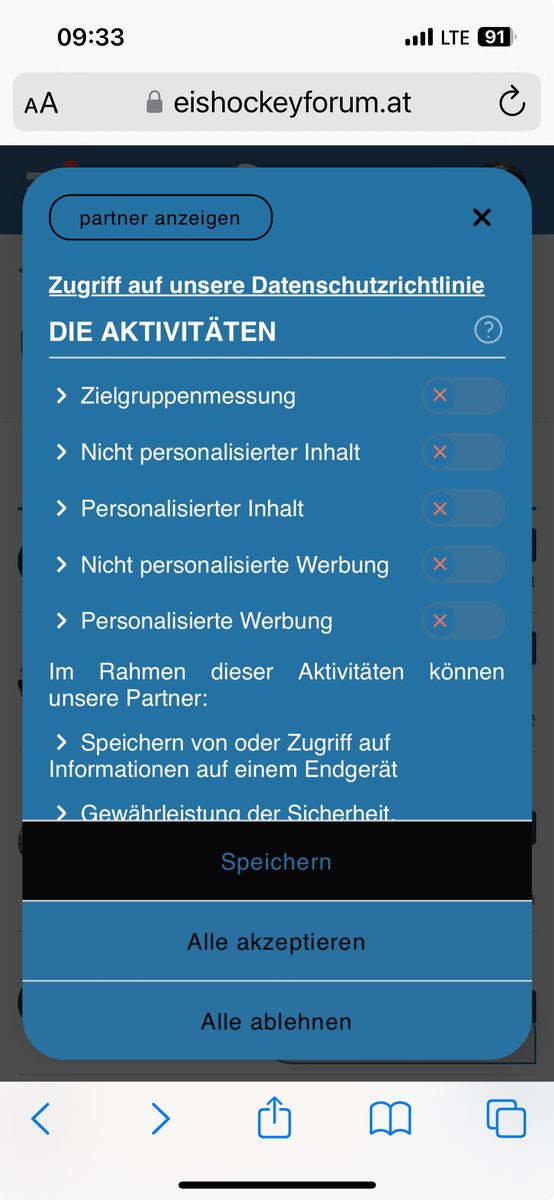Enable the Zielgruppenmessung toggle

click(x=463, y=396)
